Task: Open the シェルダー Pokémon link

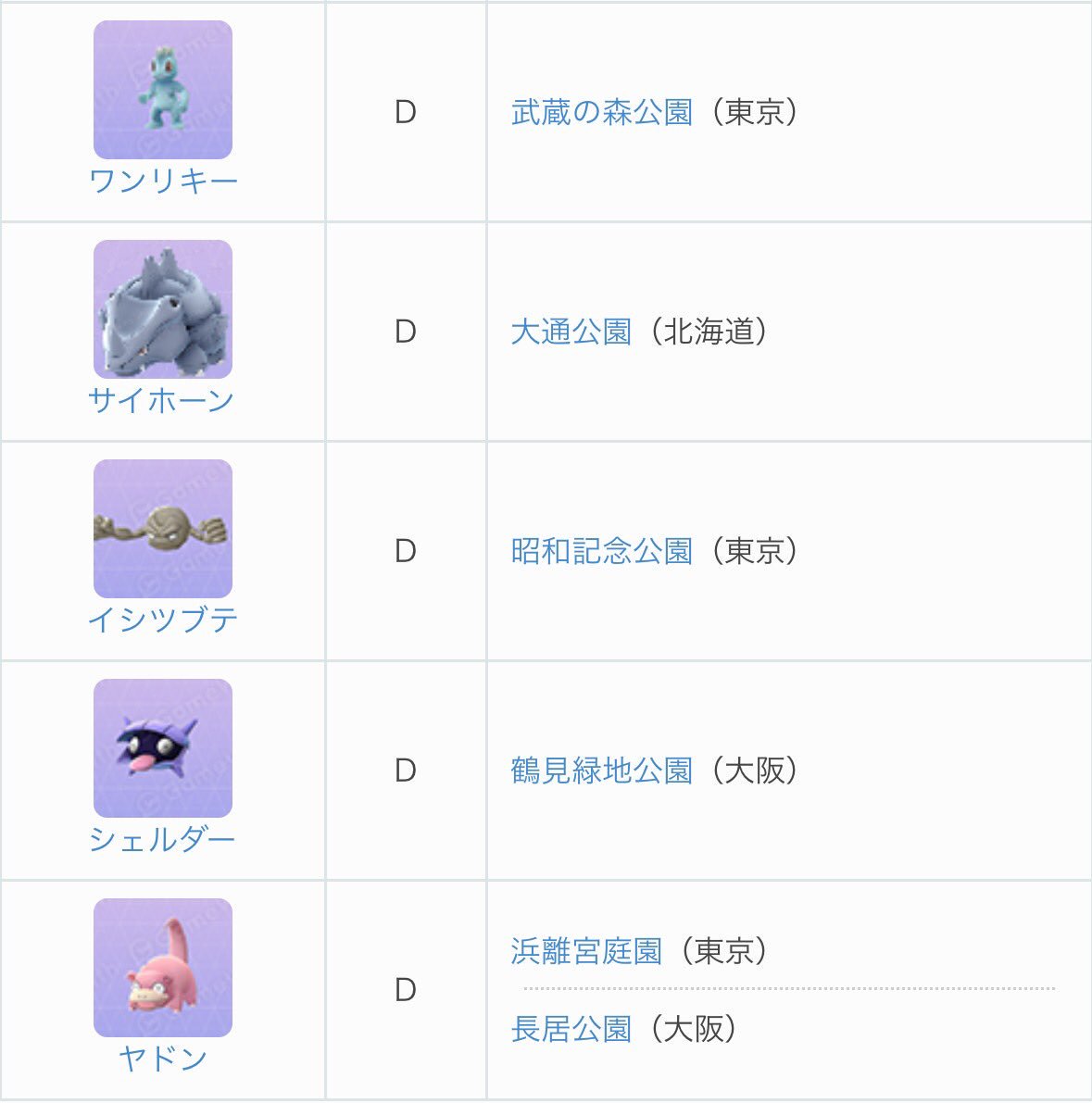Action: 162,840
